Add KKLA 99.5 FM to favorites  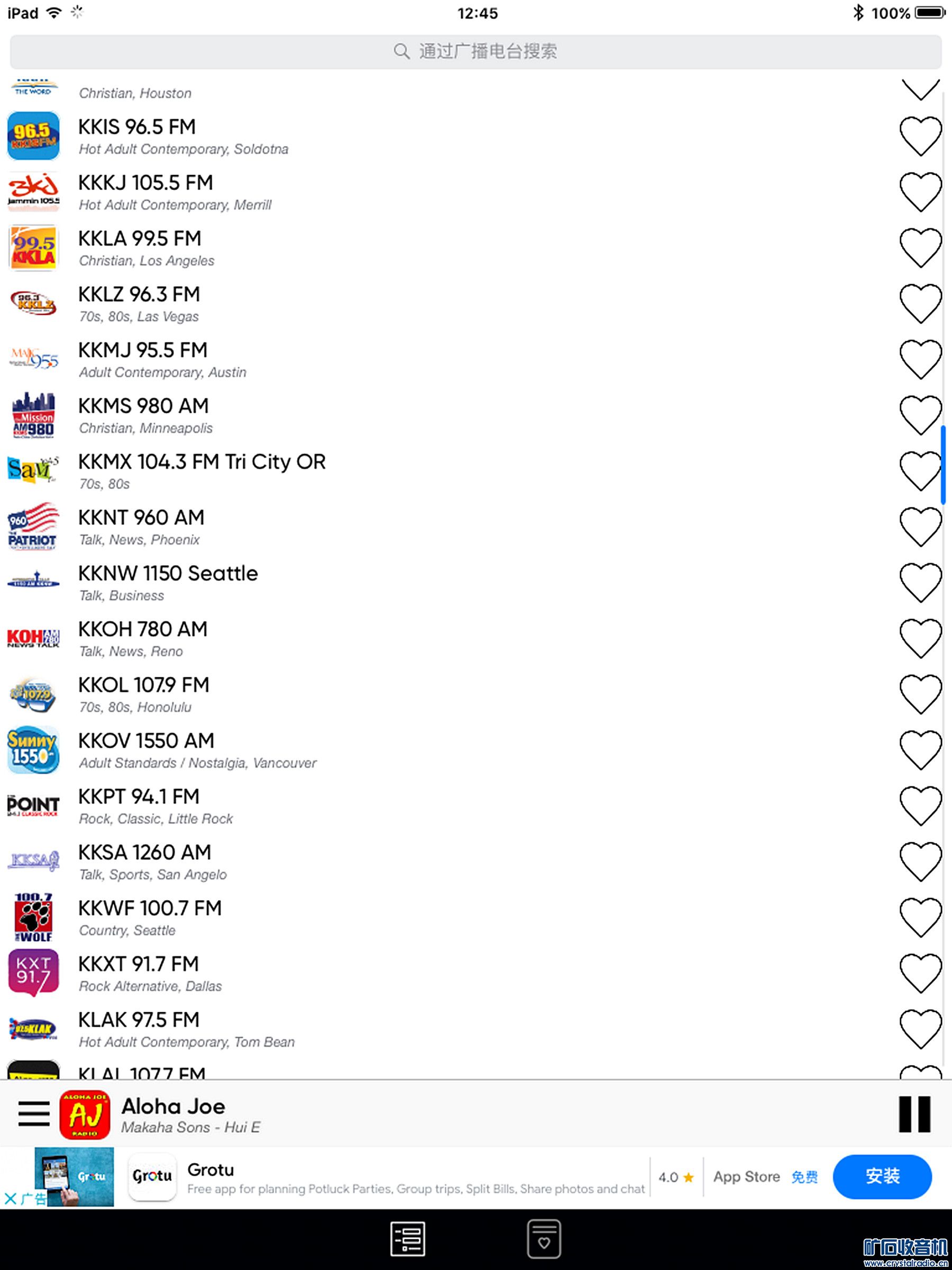(920, 248)
